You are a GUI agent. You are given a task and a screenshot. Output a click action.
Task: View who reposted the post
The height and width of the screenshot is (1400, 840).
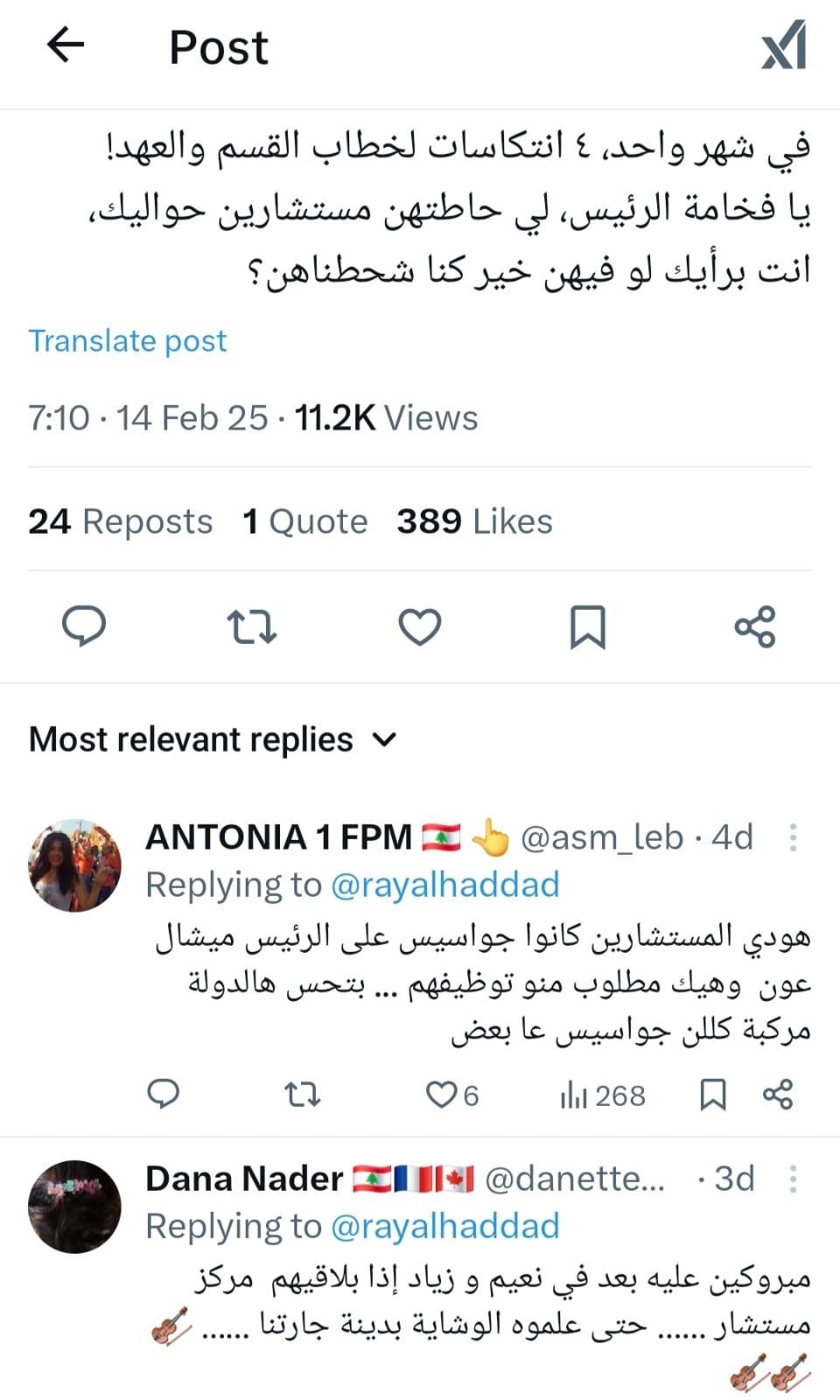coord(120,521)
